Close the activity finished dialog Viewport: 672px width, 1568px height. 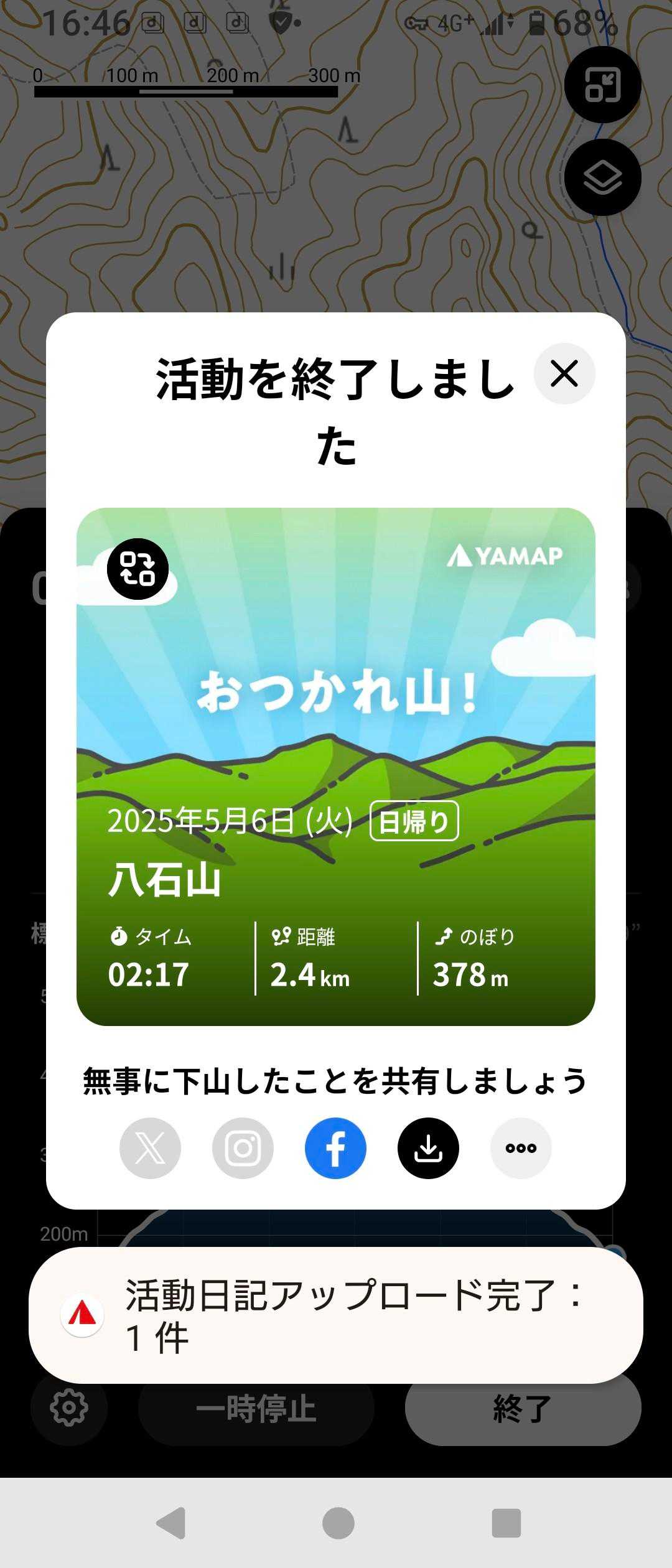[x=564, y=373]
